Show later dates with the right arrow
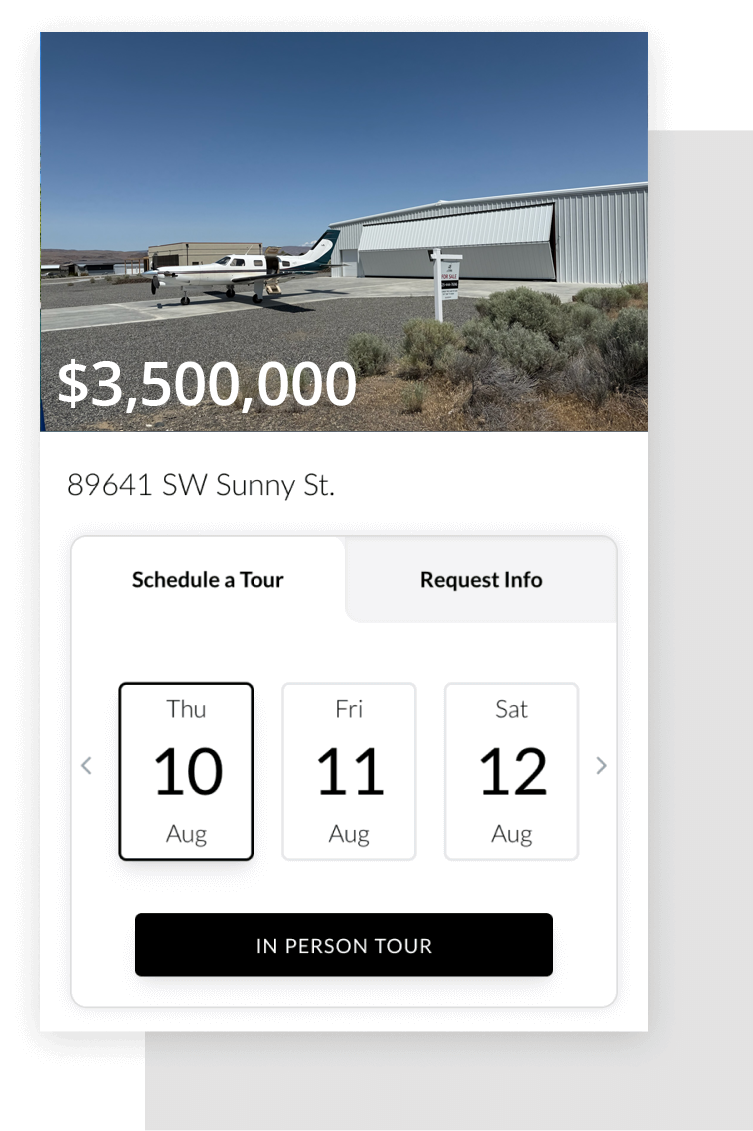 (601, 766)
